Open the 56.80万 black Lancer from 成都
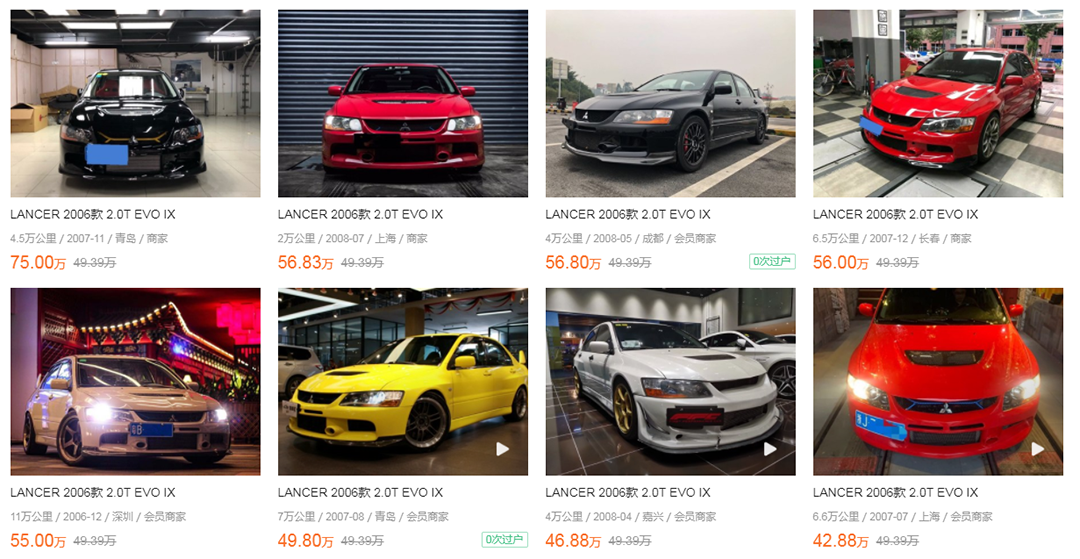 tap(670, 104)
